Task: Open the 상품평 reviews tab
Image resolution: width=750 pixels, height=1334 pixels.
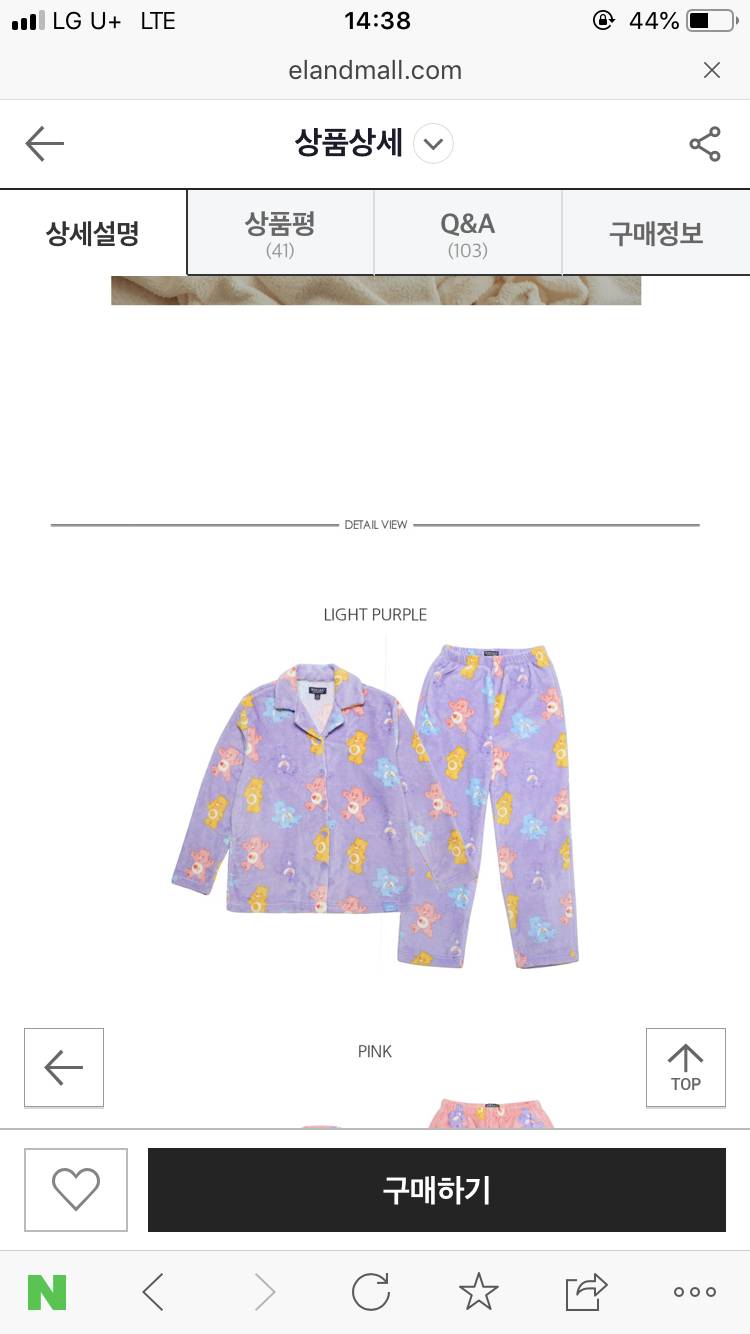Action: pyautogui.click(x=280, y=233)
